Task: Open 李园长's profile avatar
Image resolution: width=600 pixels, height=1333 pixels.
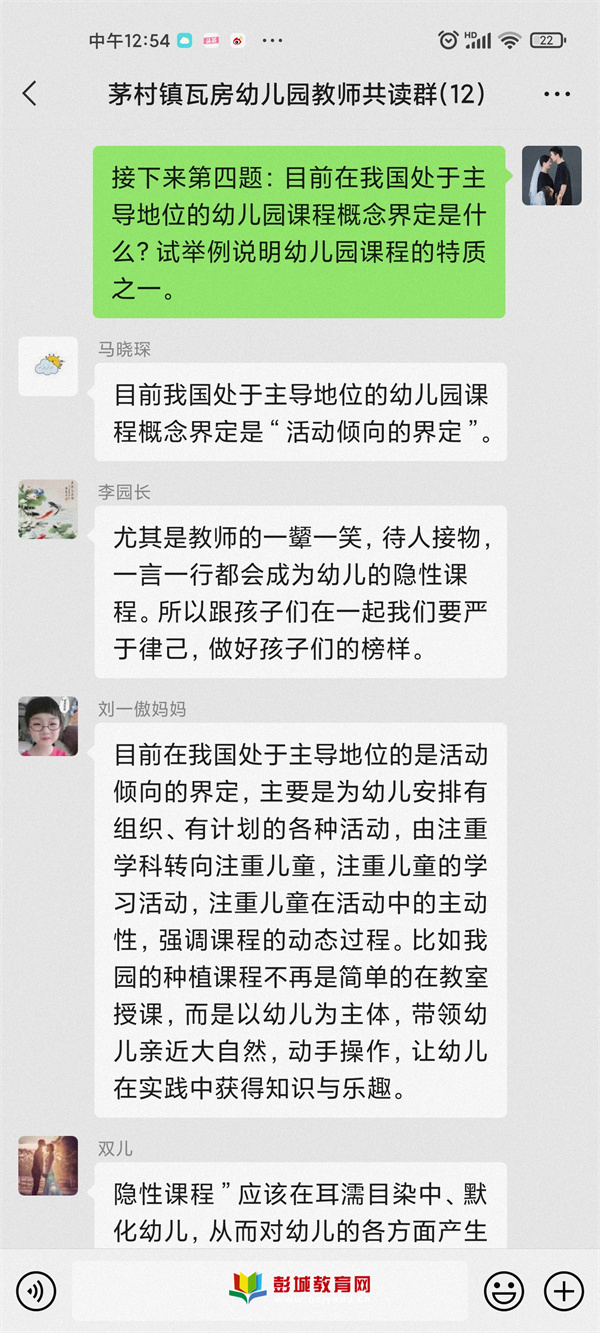Action: (x=48, y=509)
